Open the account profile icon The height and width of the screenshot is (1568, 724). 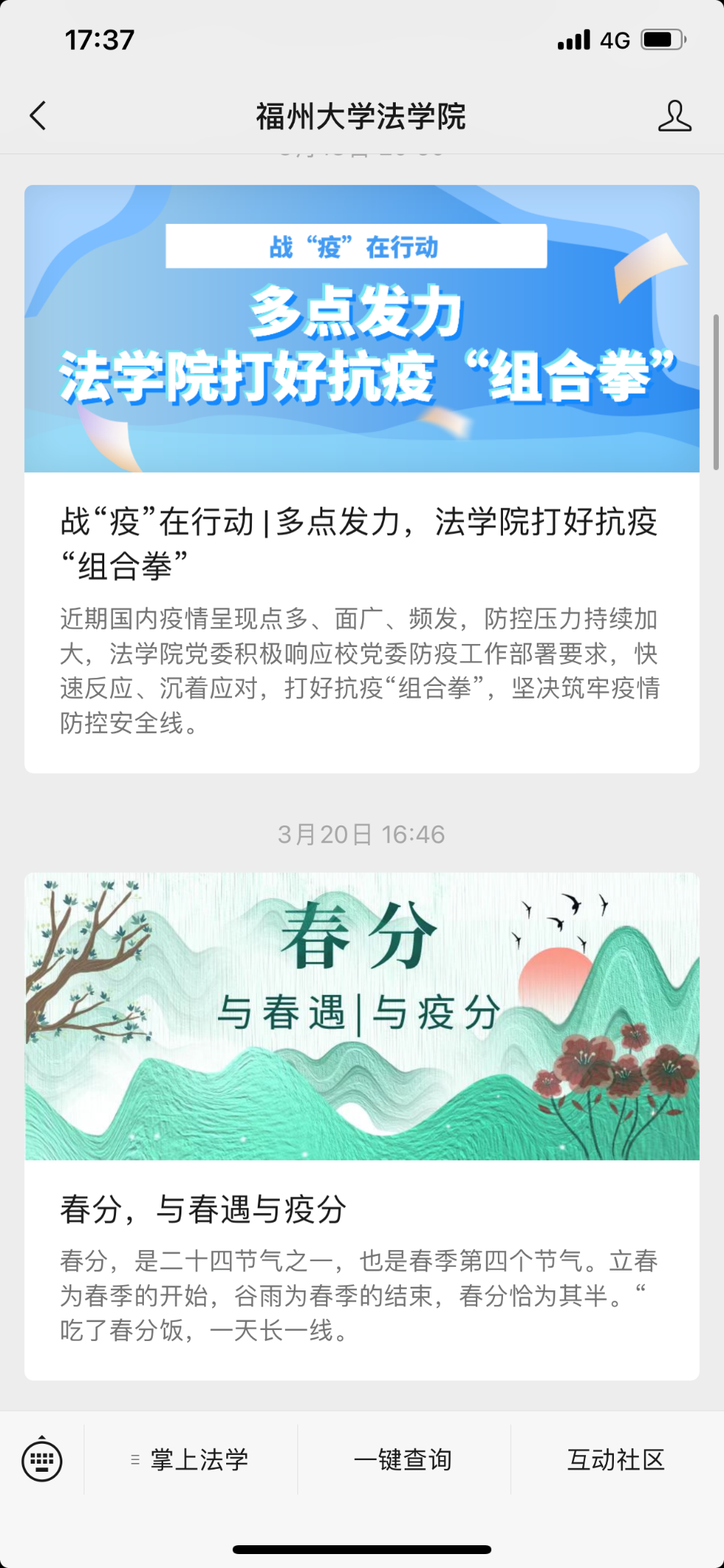point(674,116)
